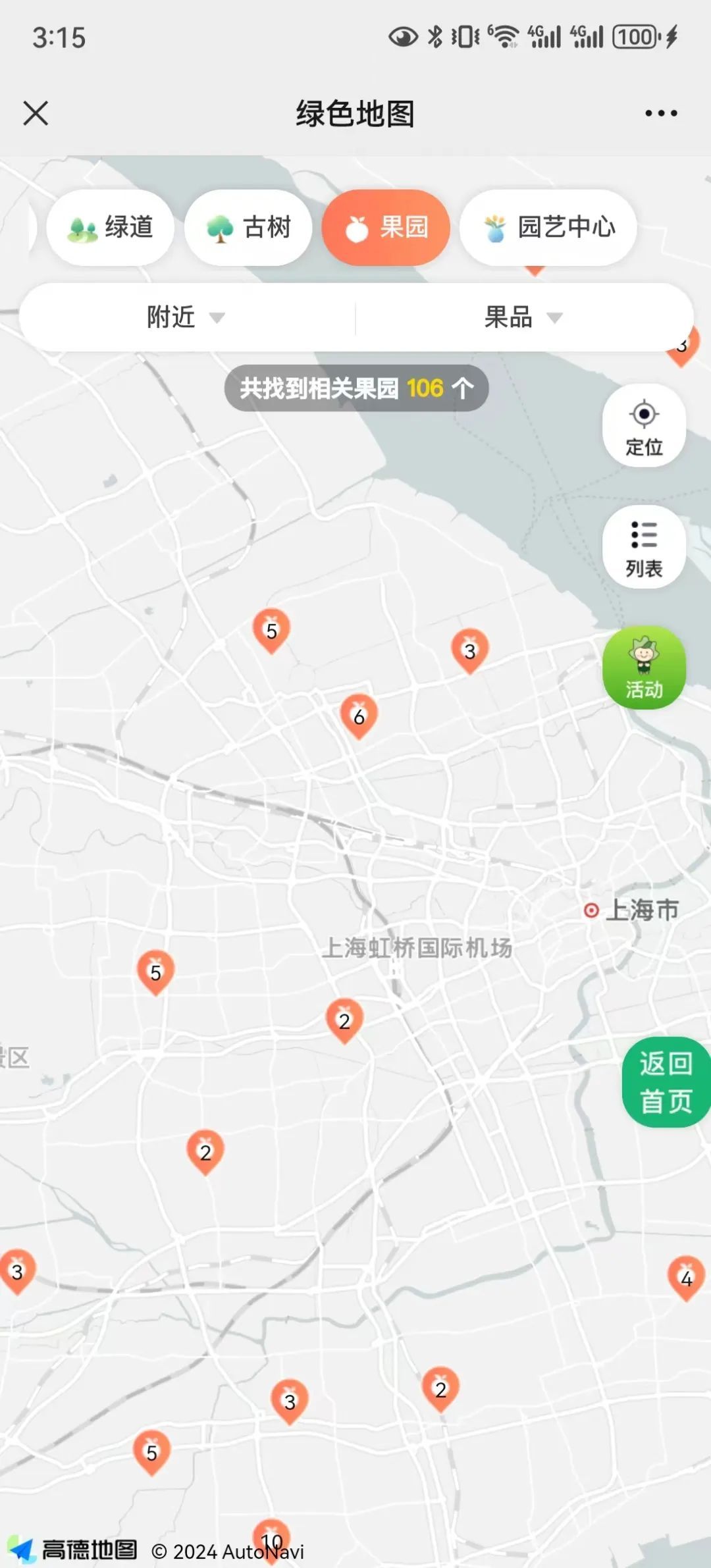Open the green 活动 button
The height and width of the screenshot is (1568, 711).
tap(644, 667)
